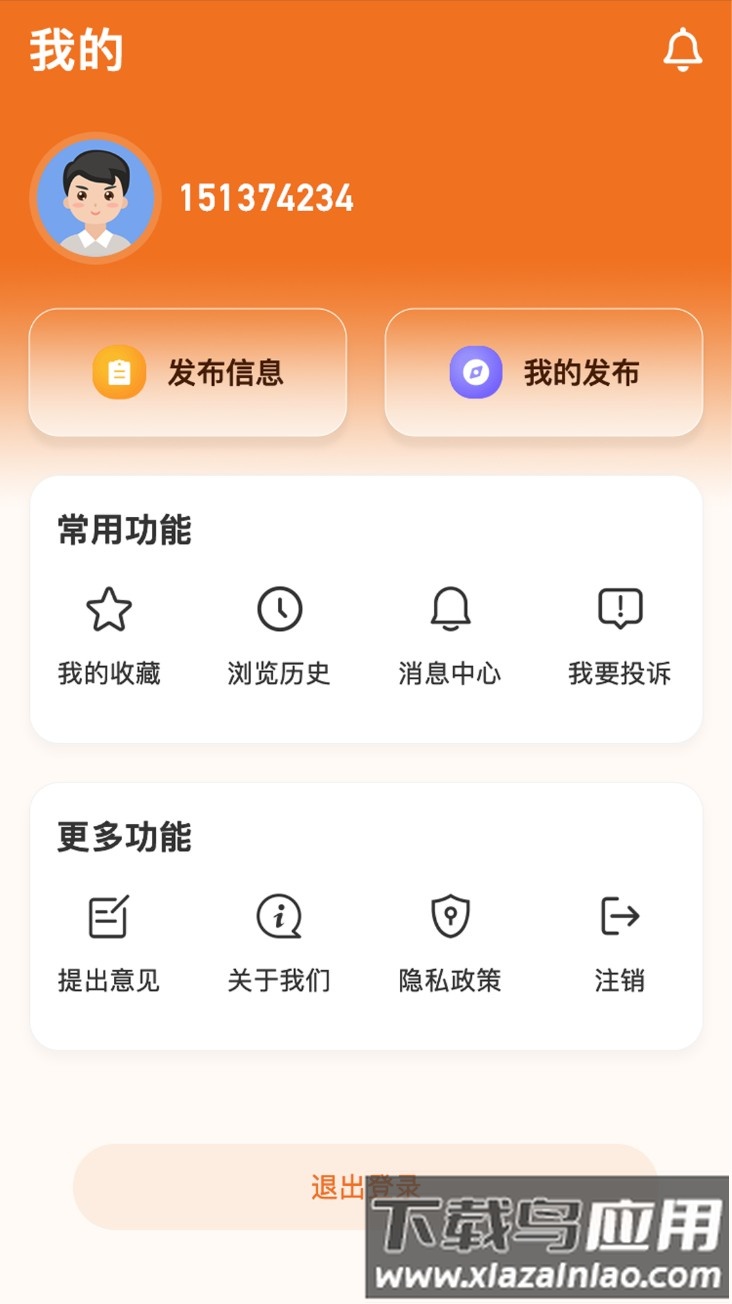View 关于我们 about page
Image resolution: width=732 pixels, height=1304 pixels.
(279, 942)
